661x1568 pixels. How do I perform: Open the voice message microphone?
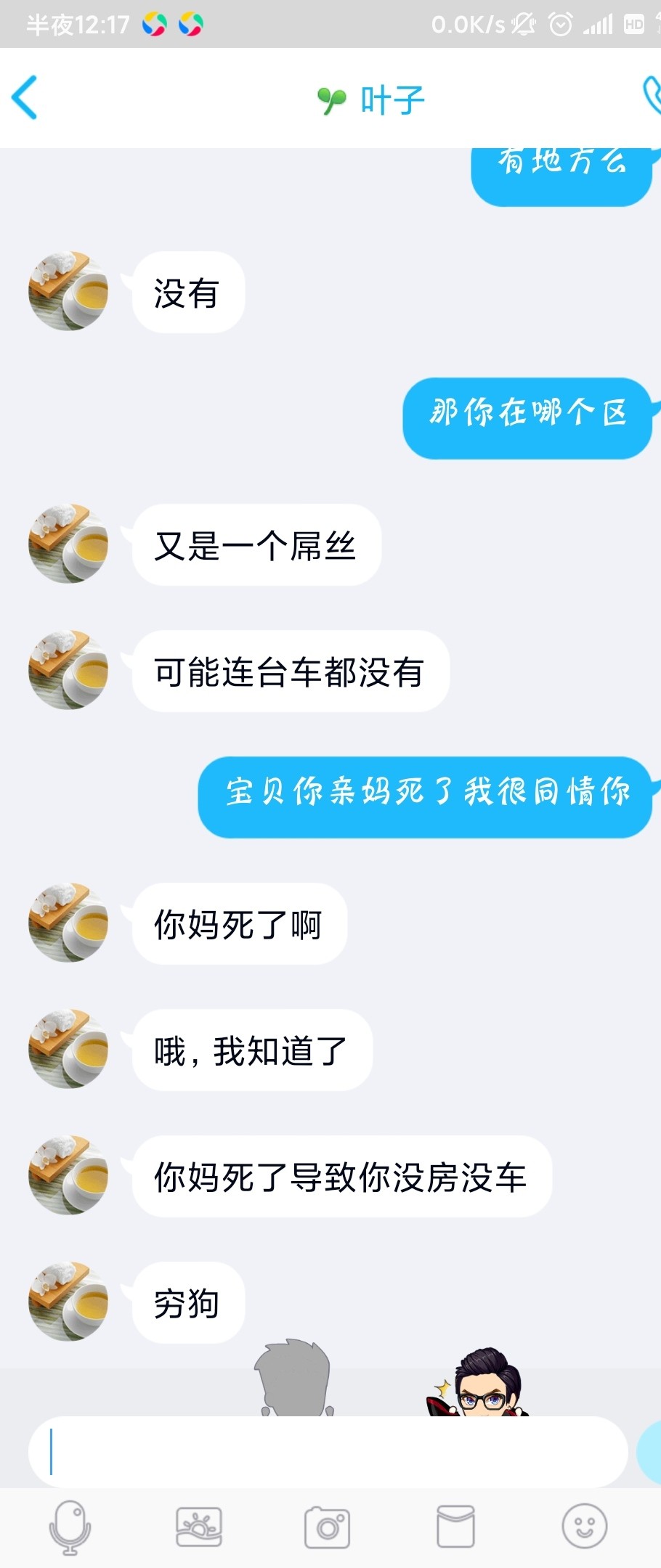(x=70, y=1527)
